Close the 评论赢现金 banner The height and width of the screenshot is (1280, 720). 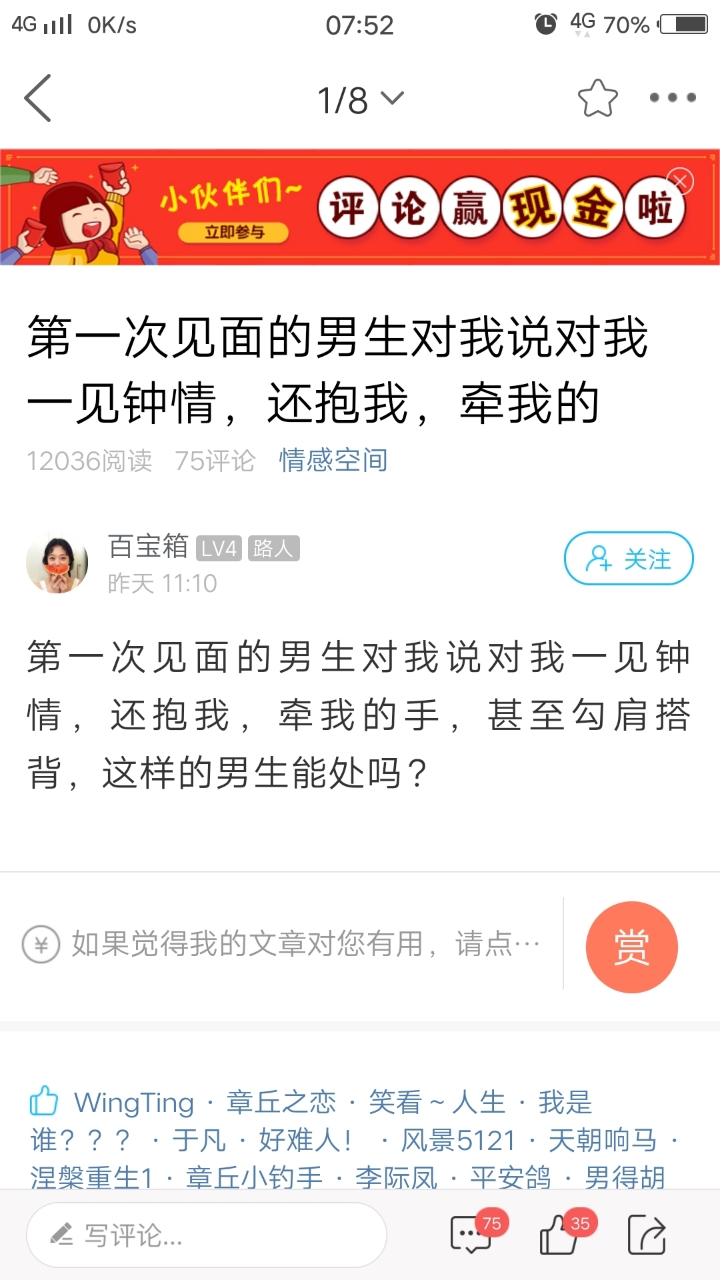(680, 181)
